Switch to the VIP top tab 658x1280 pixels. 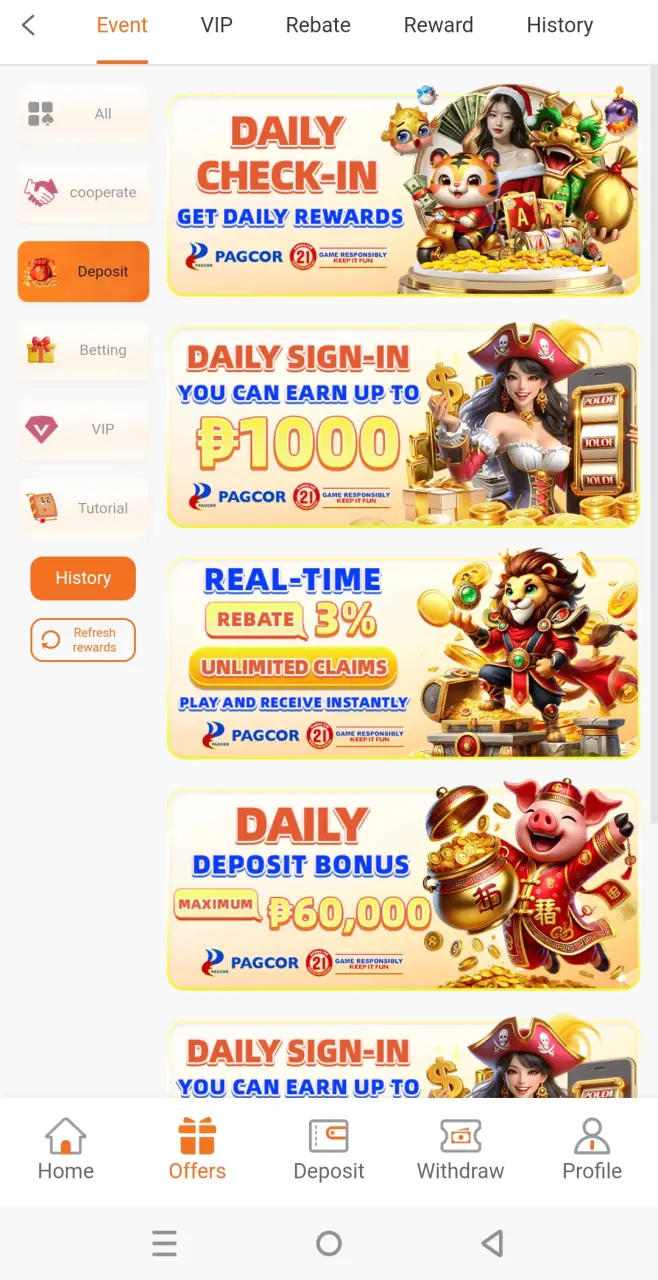216,26
